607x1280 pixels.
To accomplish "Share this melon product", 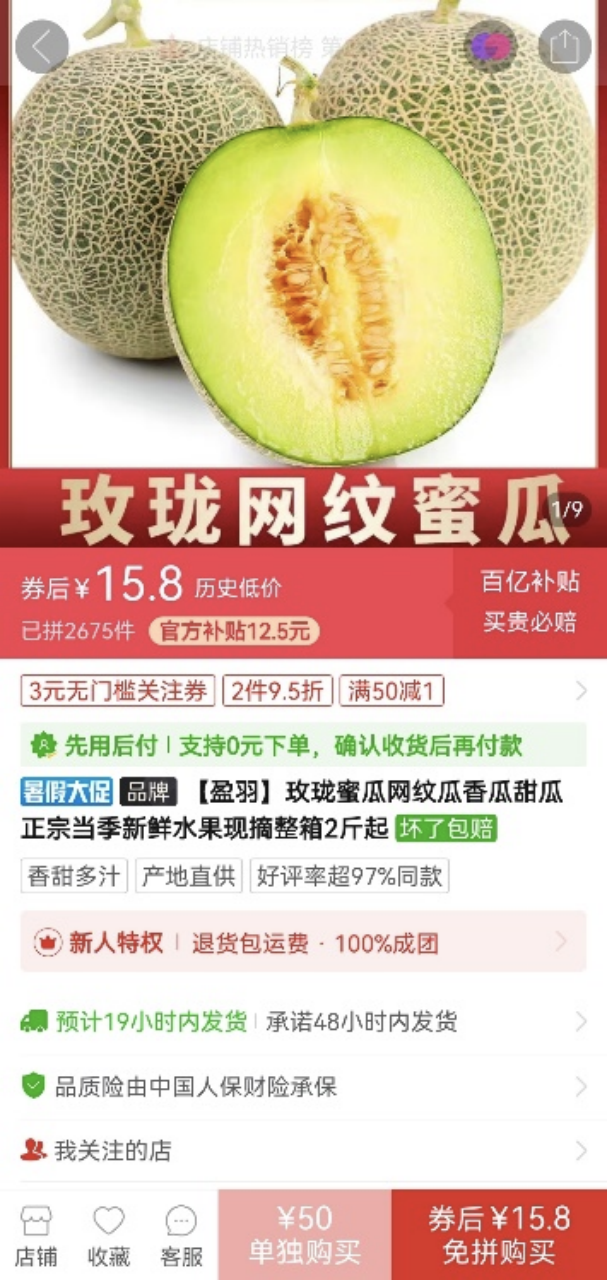I will pyautogui.click(x=565, y=46).
